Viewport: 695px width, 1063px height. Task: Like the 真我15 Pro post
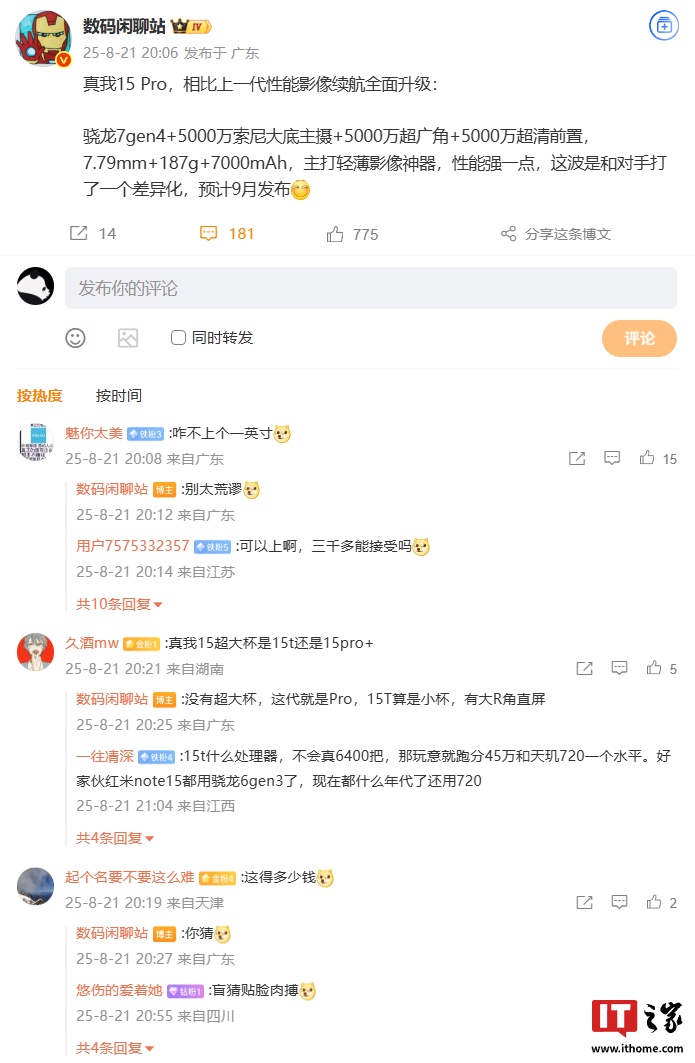[336, 234]
